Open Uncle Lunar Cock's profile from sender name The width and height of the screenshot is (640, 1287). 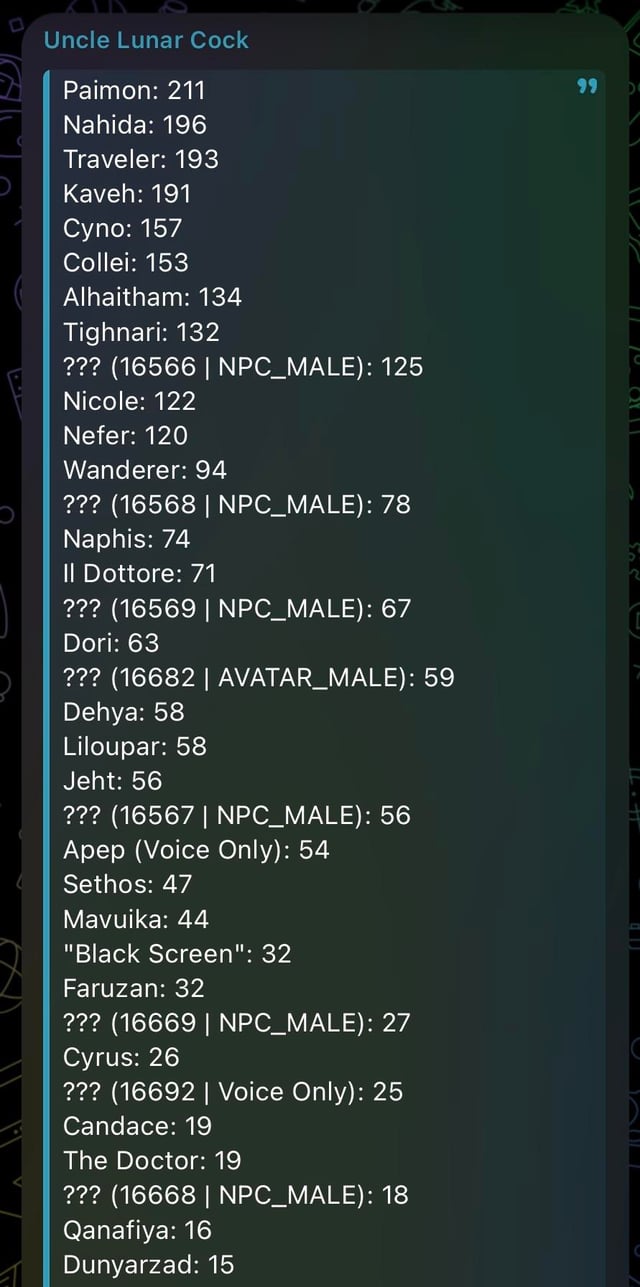pos(146,41)
